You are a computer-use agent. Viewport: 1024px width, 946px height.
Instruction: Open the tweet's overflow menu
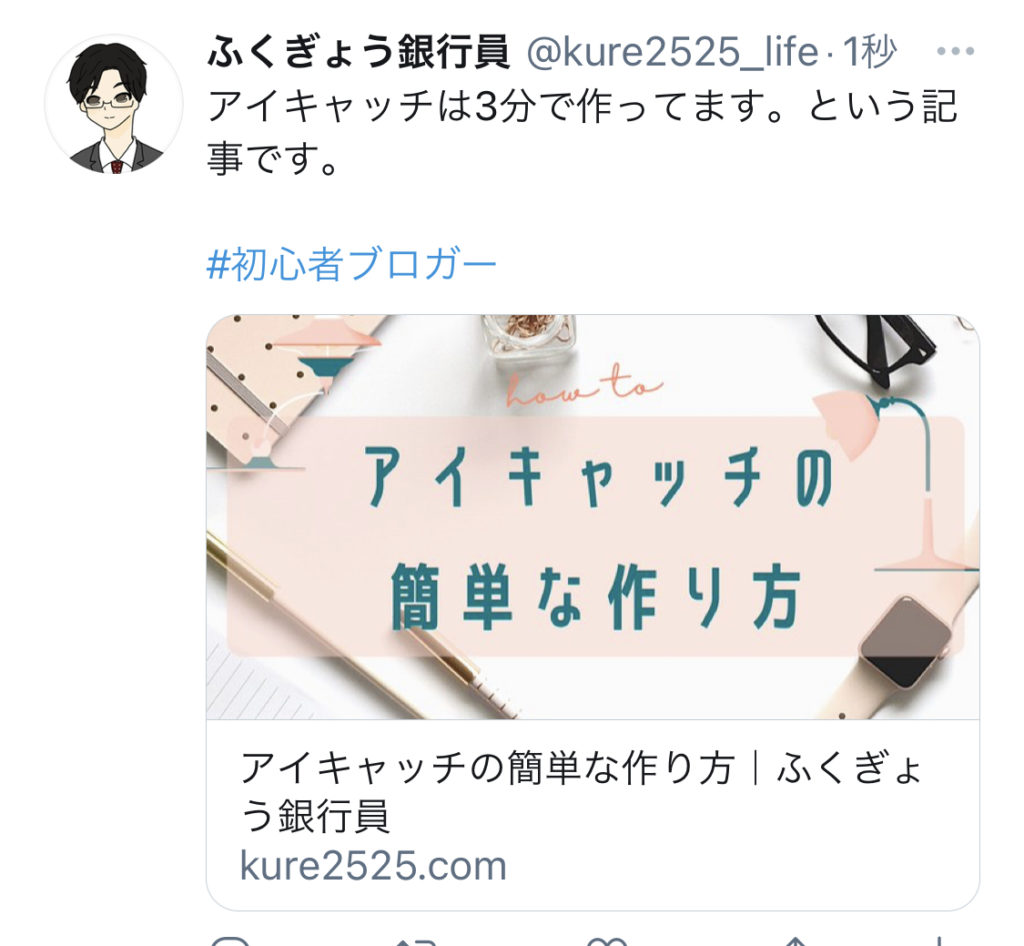point(955,52)
